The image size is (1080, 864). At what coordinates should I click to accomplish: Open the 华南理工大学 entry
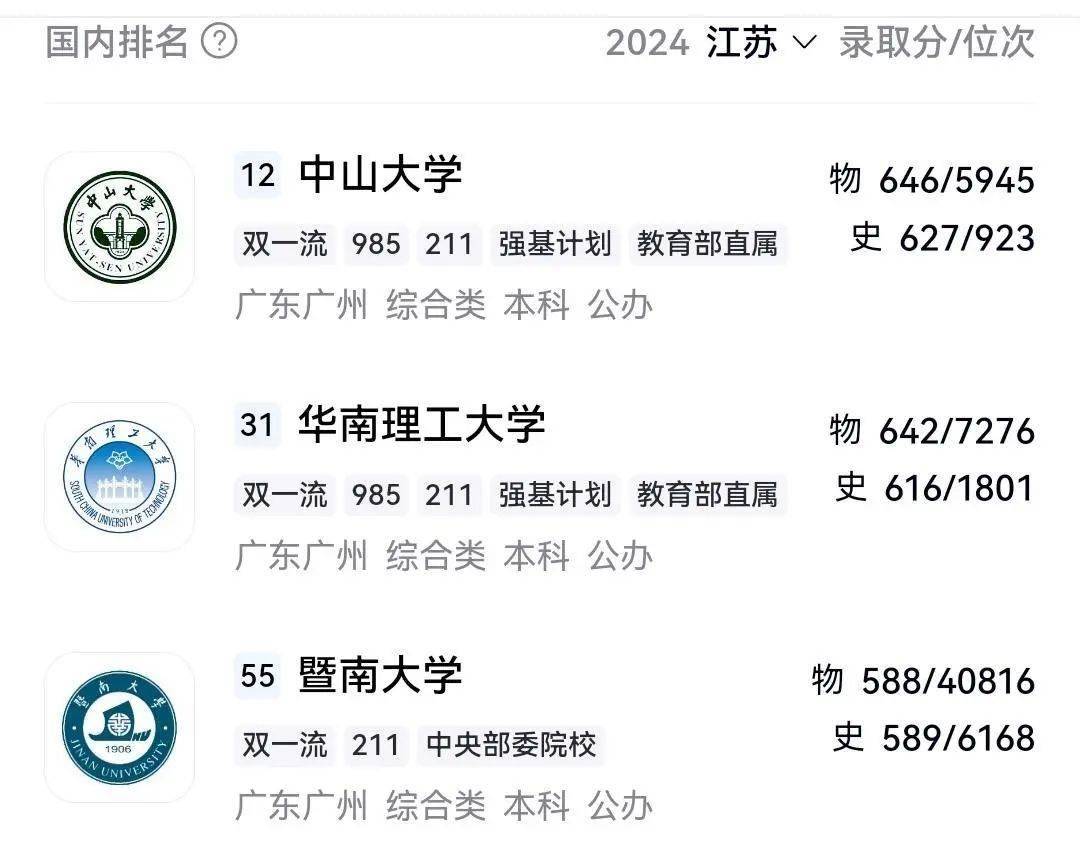[x=421, y=426]
